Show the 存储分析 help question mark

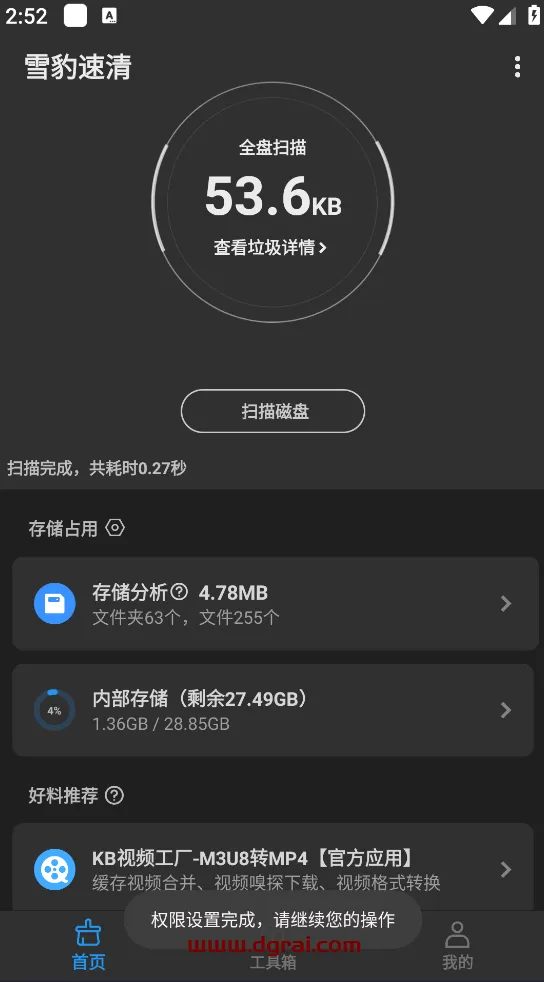click(179, 591)
